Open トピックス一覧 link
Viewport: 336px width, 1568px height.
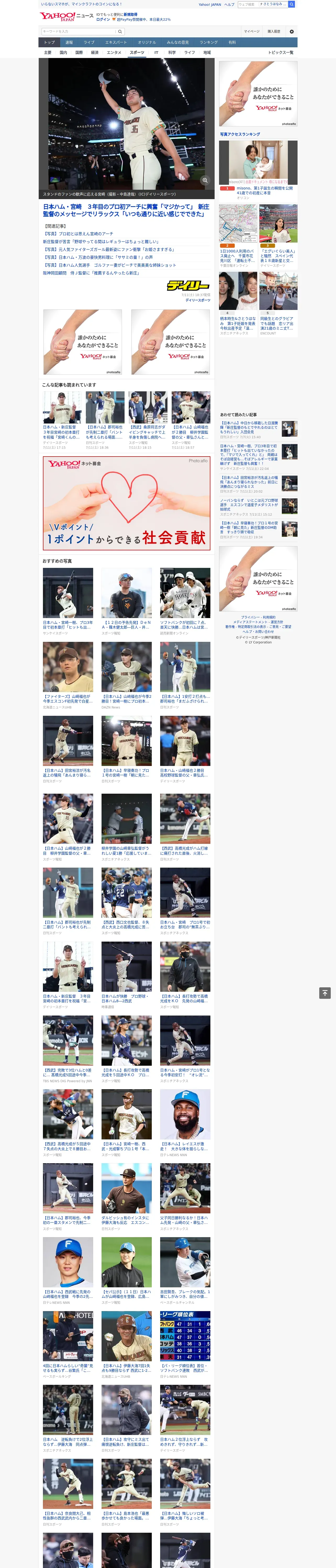coord(281,52)
